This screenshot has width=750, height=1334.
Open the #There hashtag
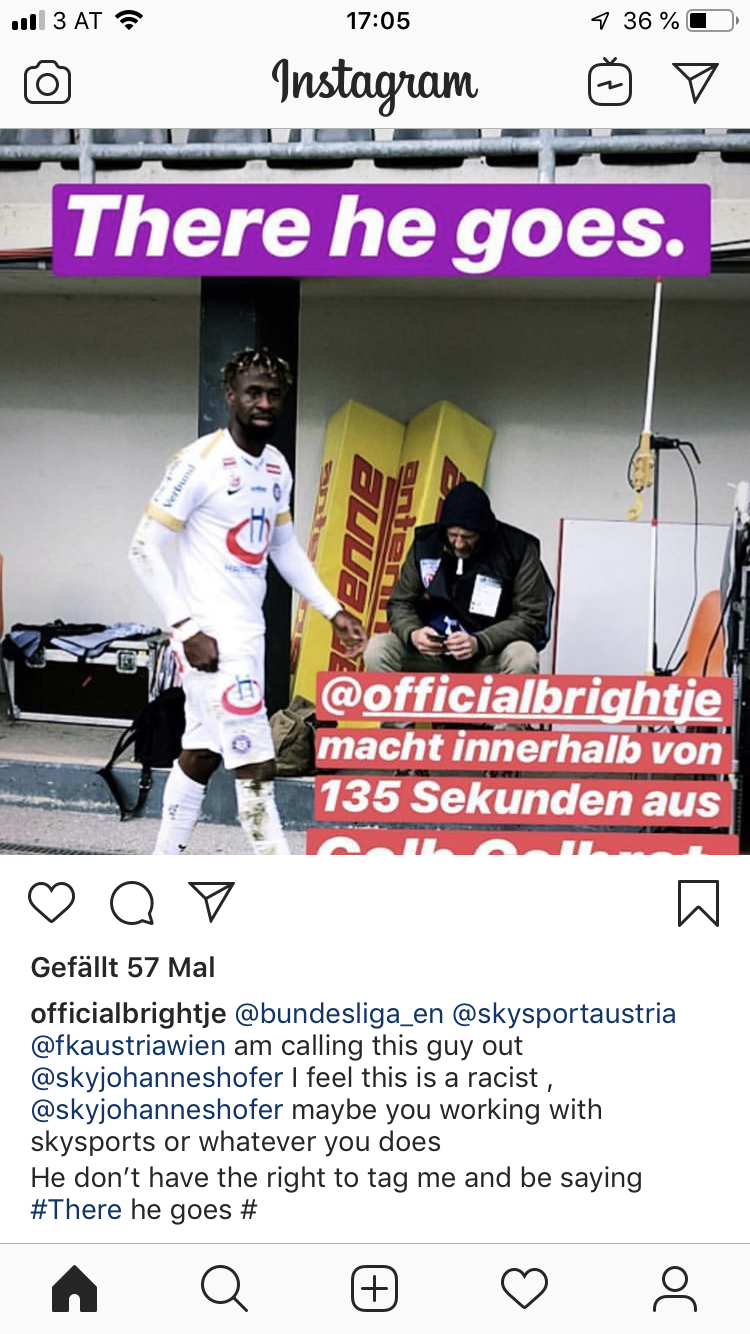click(77, 1209)
